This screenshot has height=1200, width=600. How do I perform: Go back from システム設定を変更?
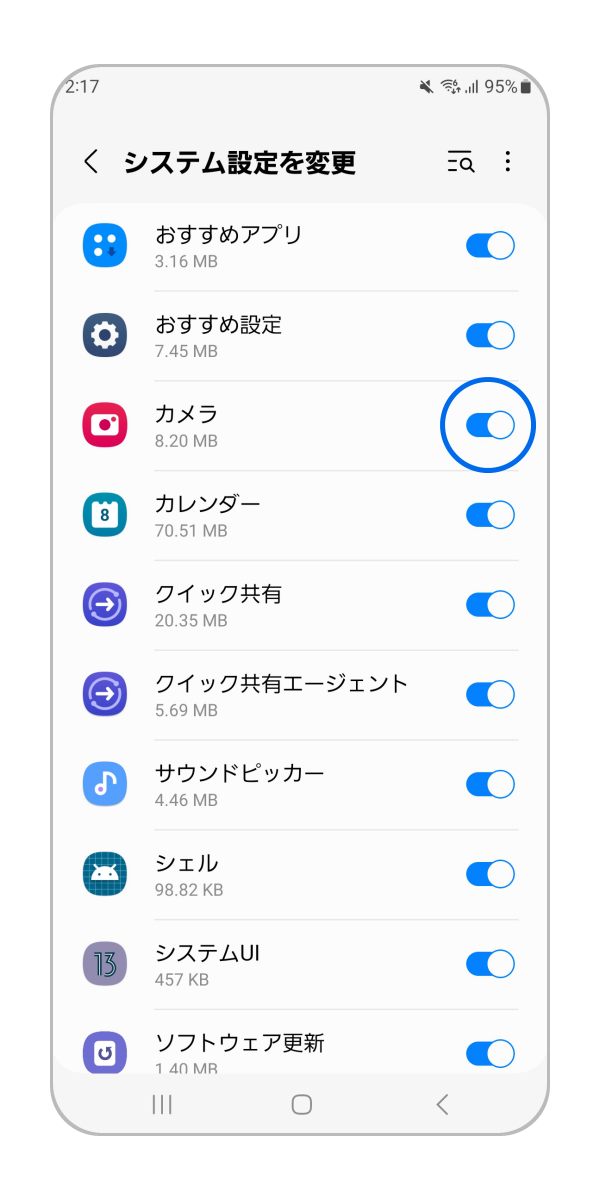tap(91, 162)
